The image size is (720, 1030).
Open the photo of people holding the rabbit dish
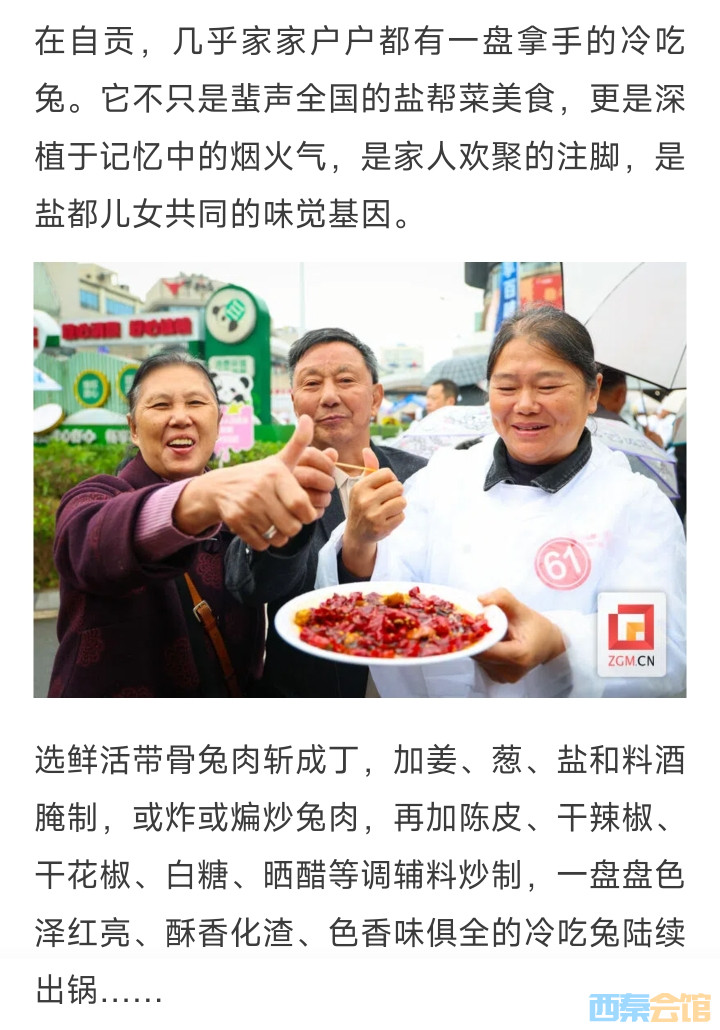360,480
